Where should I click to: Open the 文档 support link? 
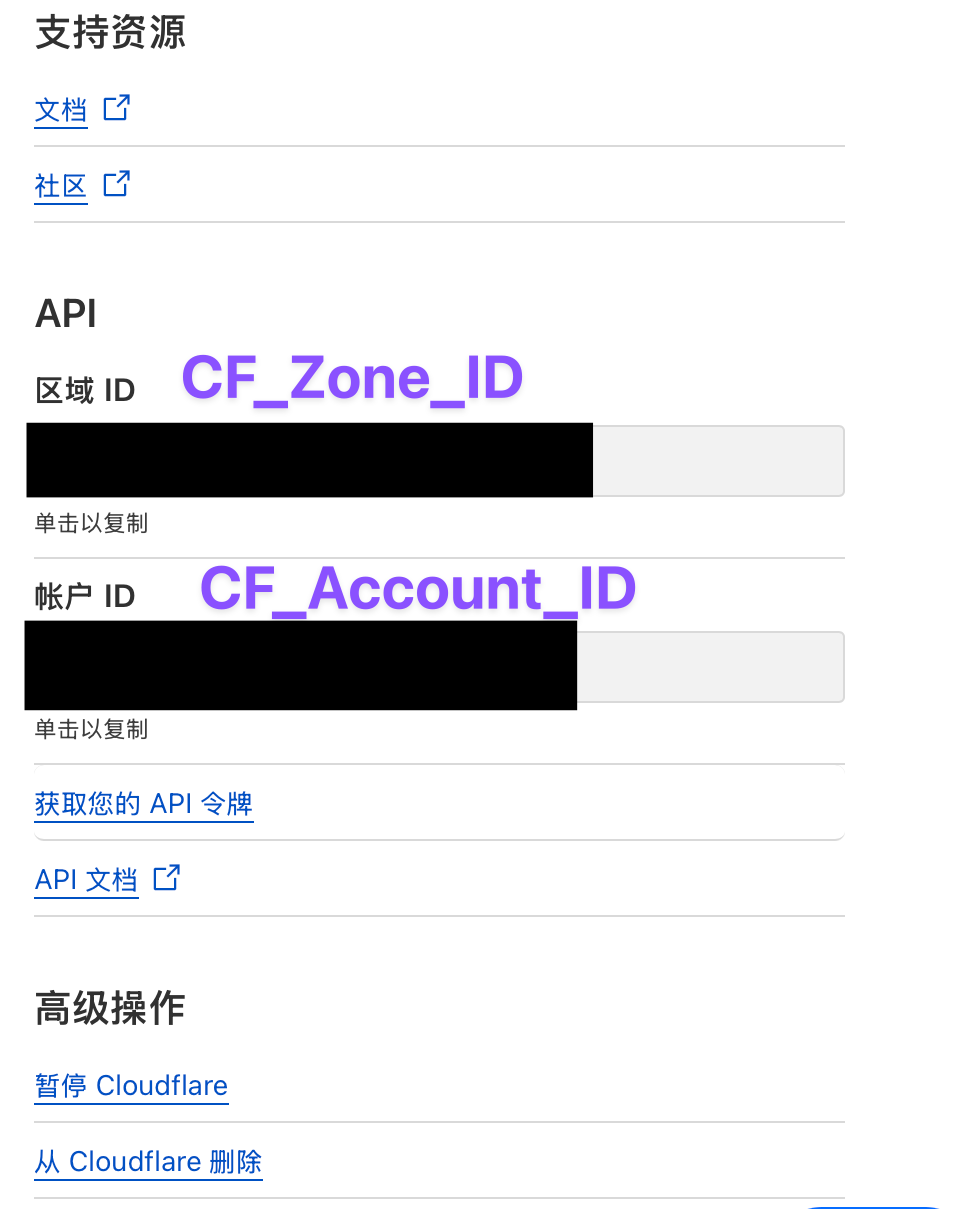pos(62,109)
